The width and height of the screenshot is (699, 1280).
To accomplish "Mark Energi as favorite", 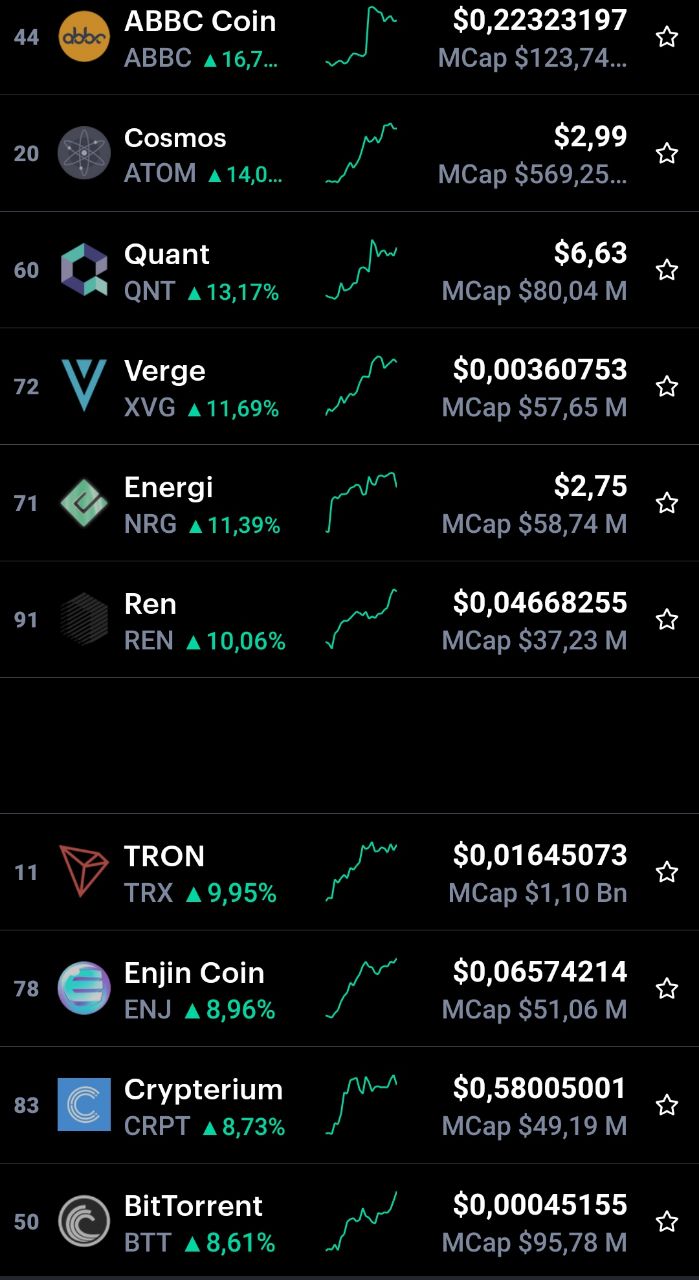I will pos(667,502).
